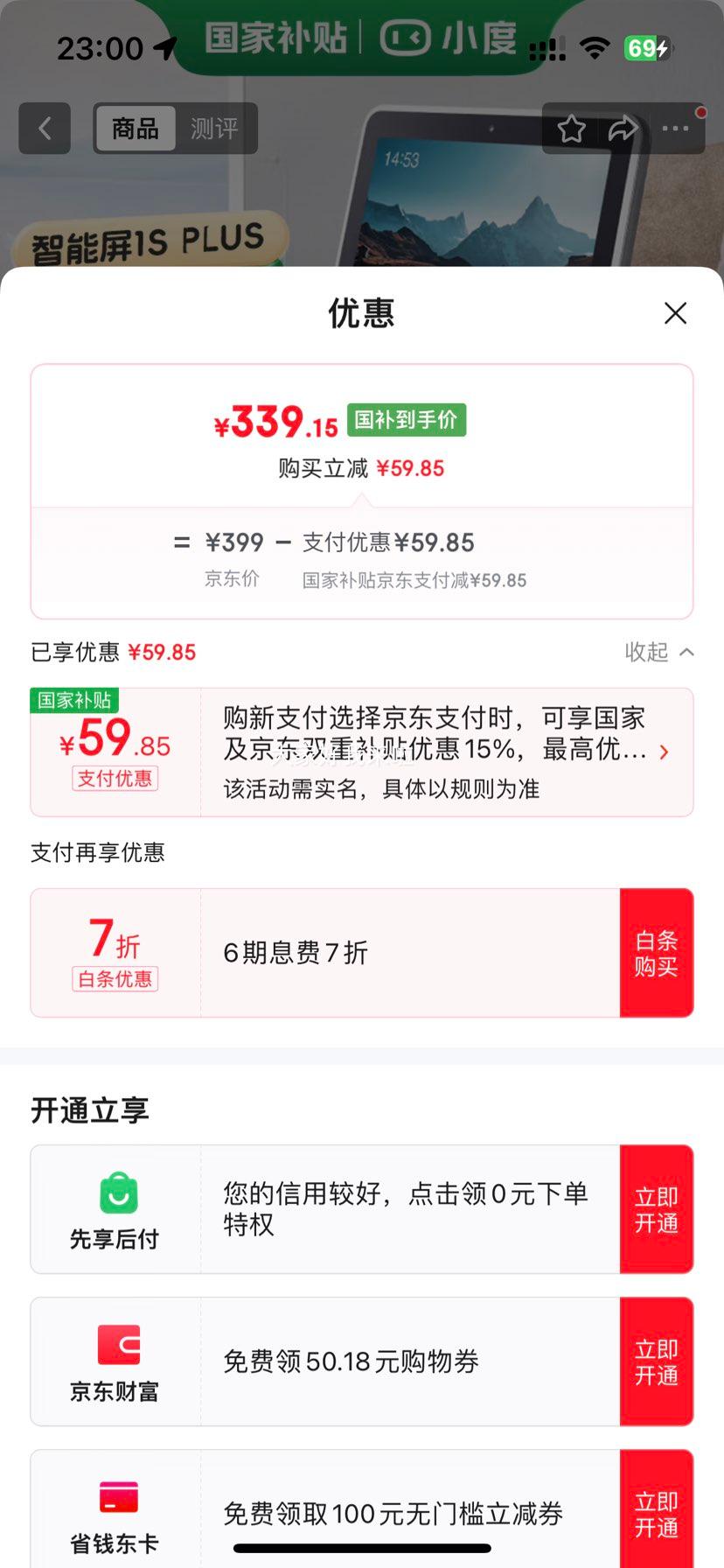Click the more options ellipsis icon

point(675,129)
